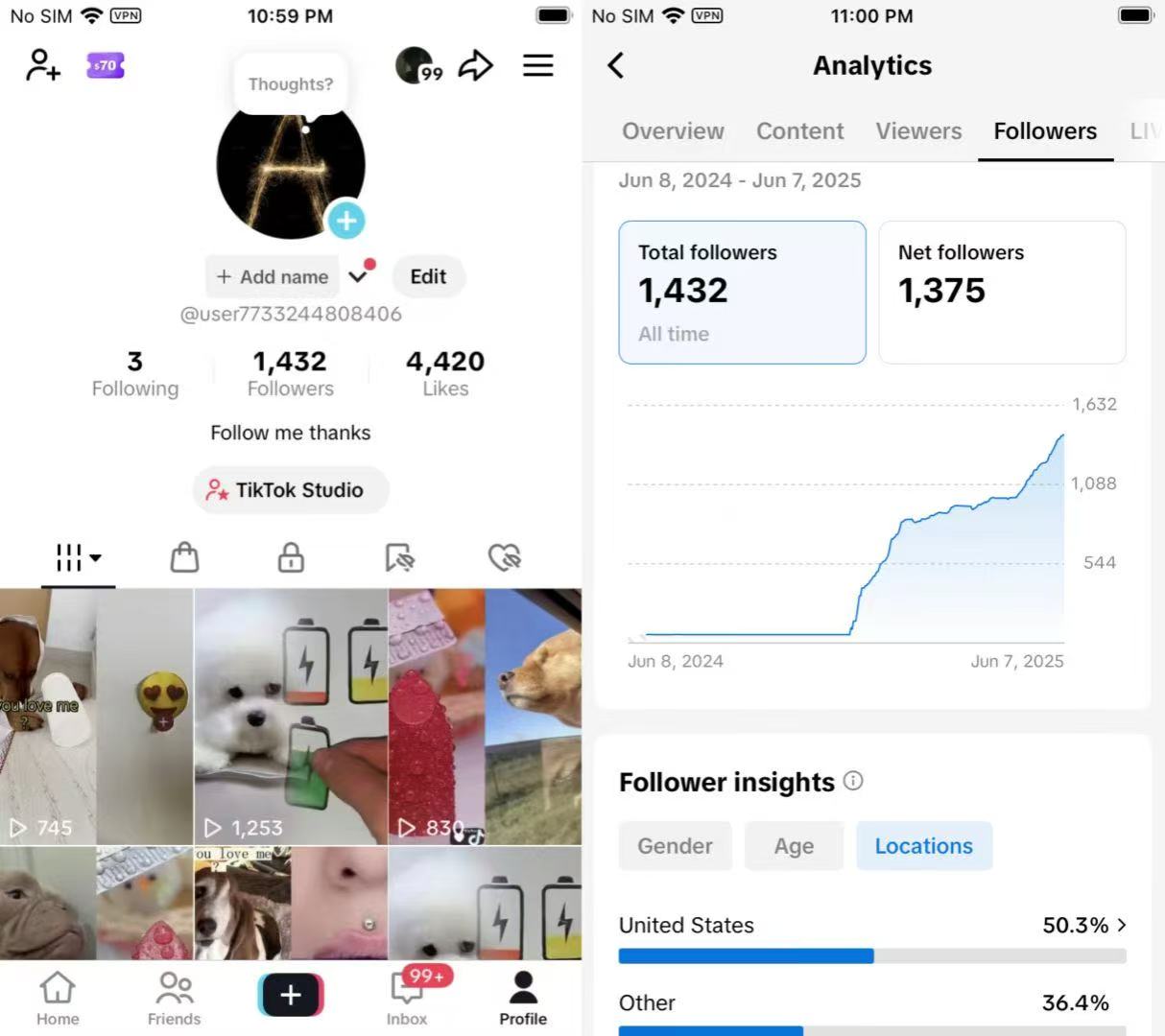This screenshot has width=1165, height=1036.
Task: Create a new post with plus button
Action: [291, 995]
